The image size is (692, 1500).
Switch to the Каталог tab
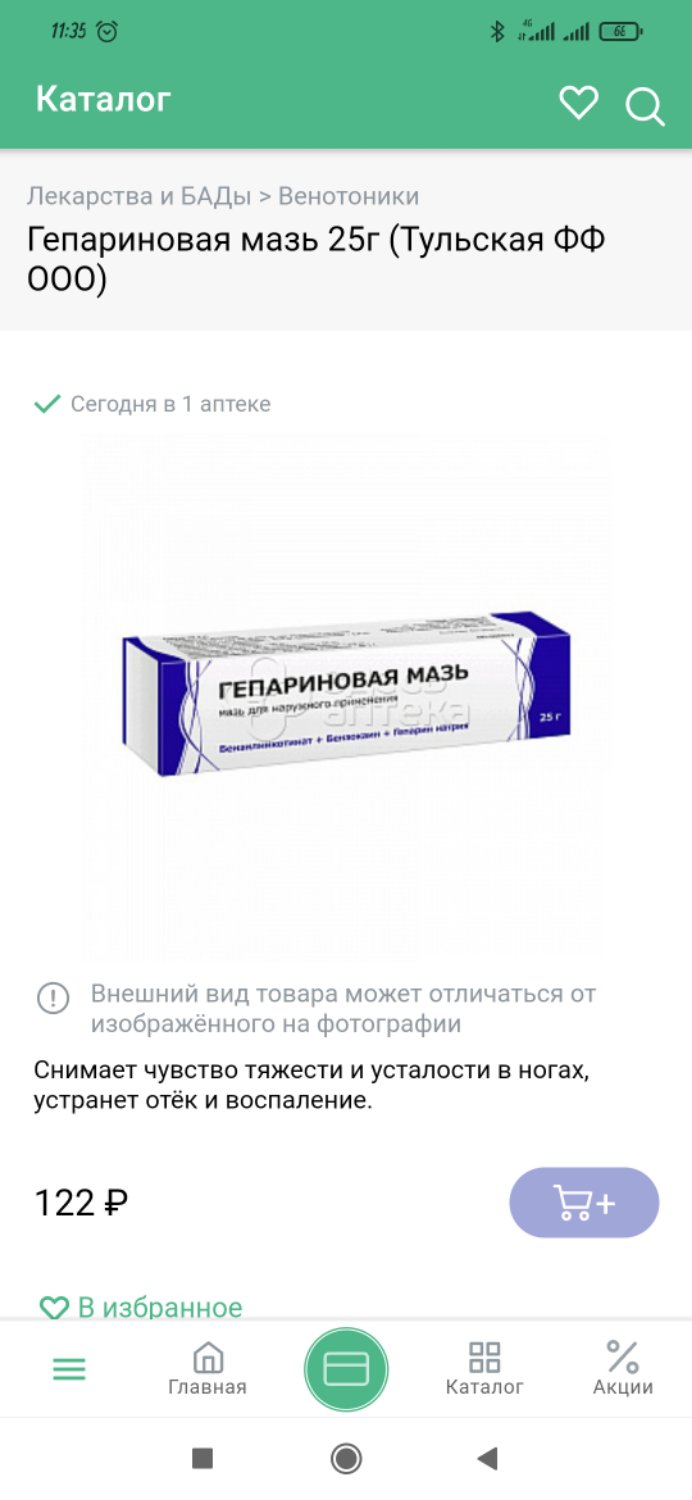coord(485,1369)
